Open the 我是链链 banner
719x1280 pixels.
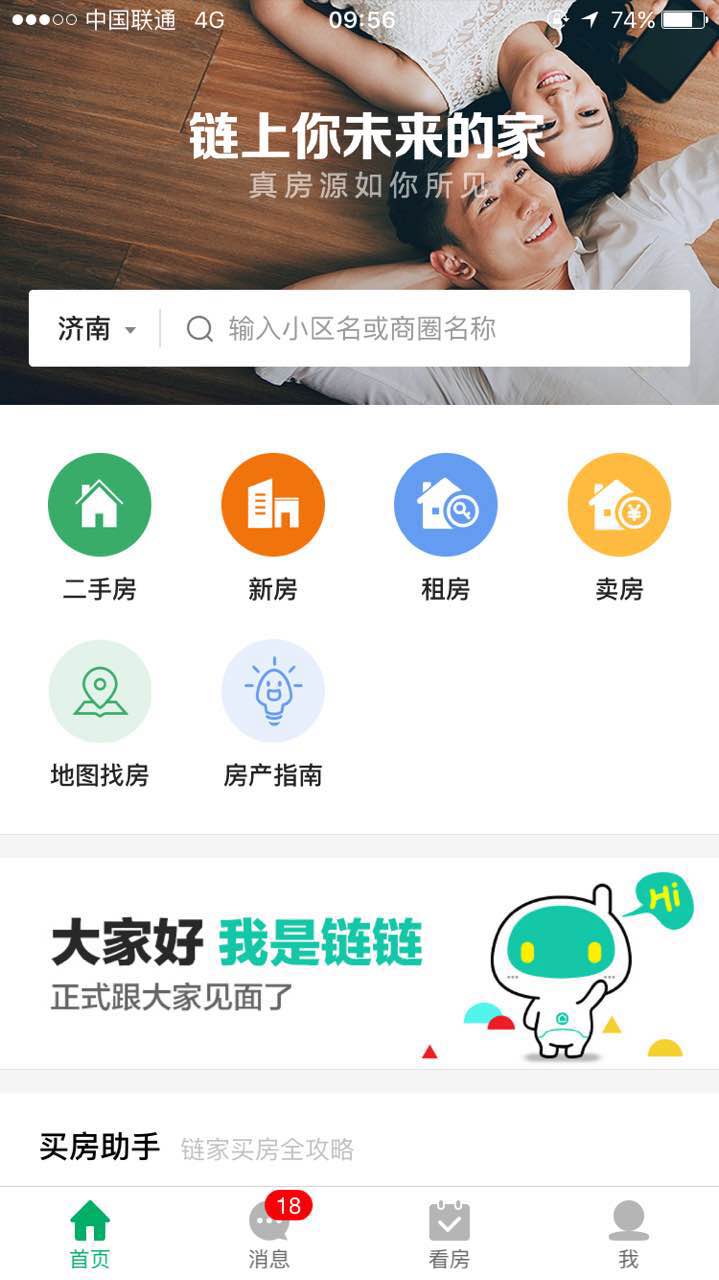click(359, 964)
